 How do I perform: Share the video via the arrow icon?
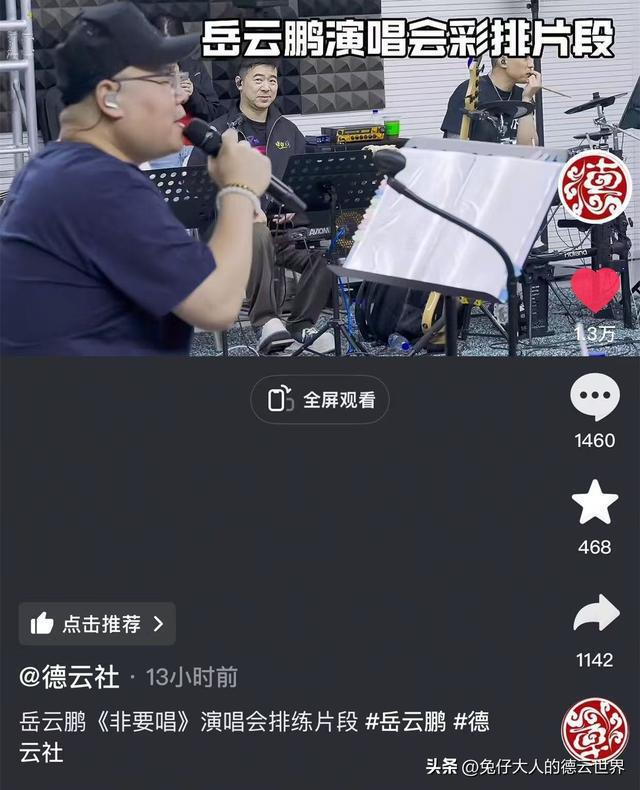pyautogui.click(x=596, y=613)
